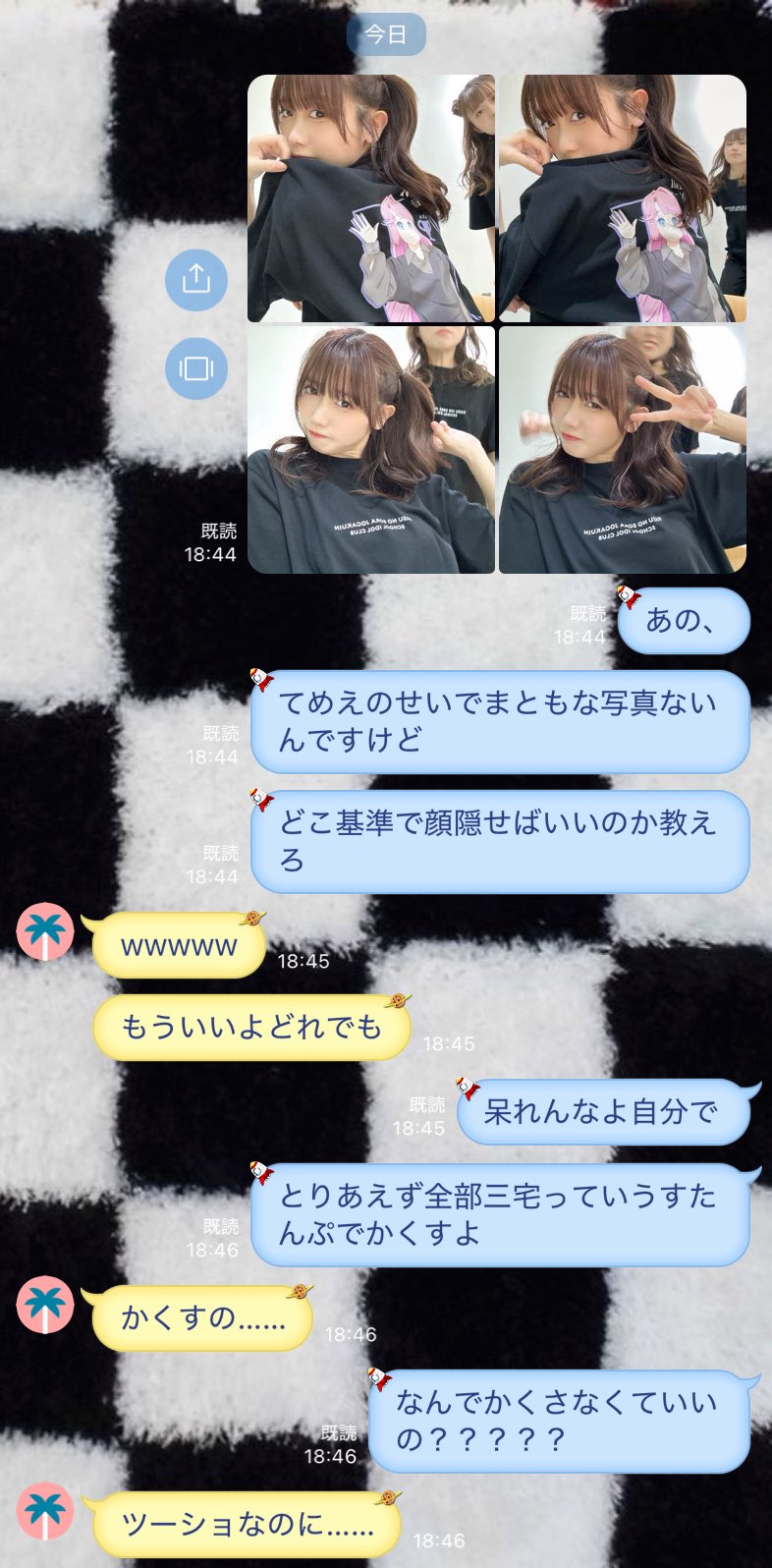View profile from avatar beside "wwwww"

click(45, 930)
